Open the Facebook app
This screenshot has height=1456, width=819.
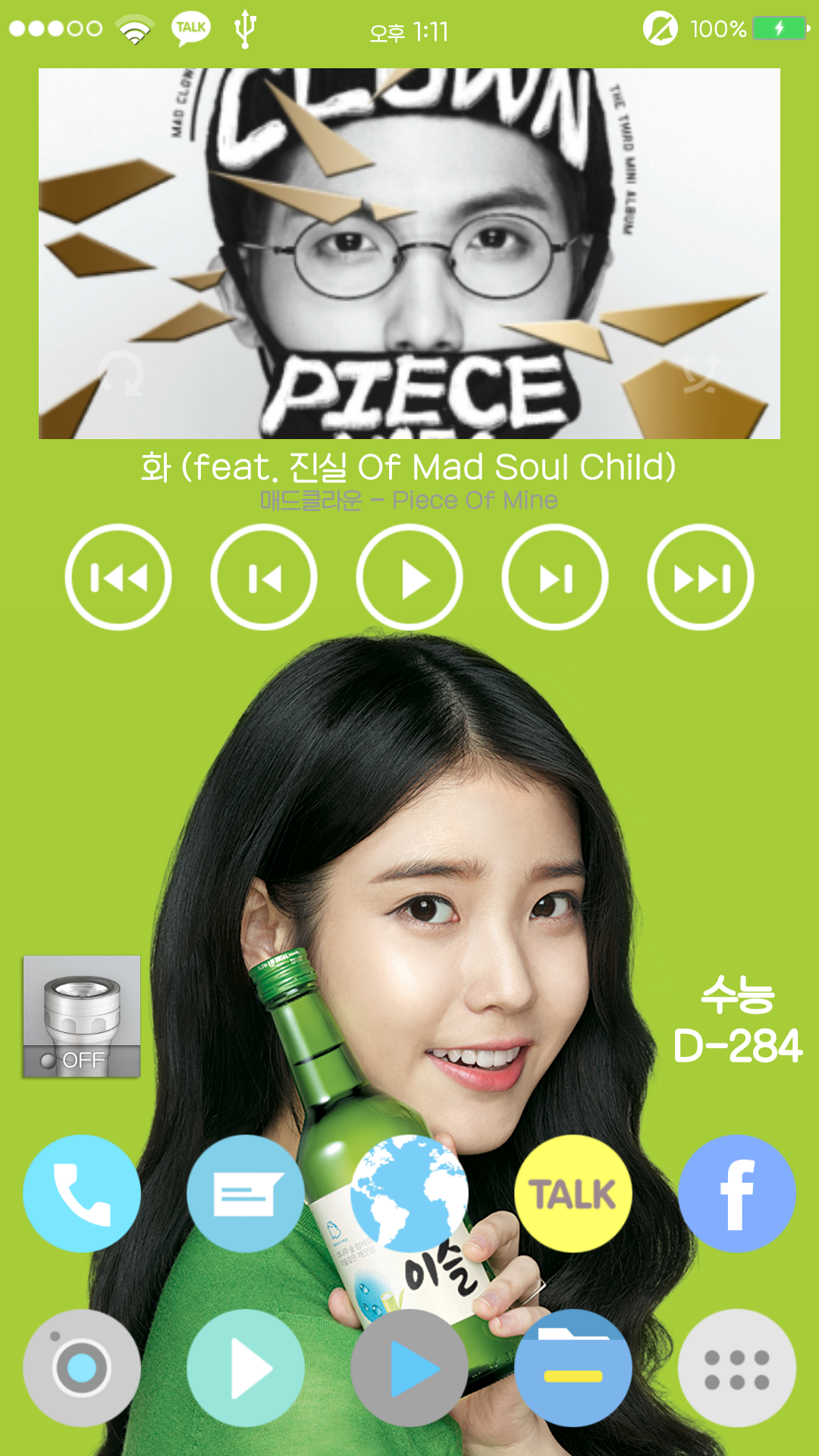(x=737, y=1194)
